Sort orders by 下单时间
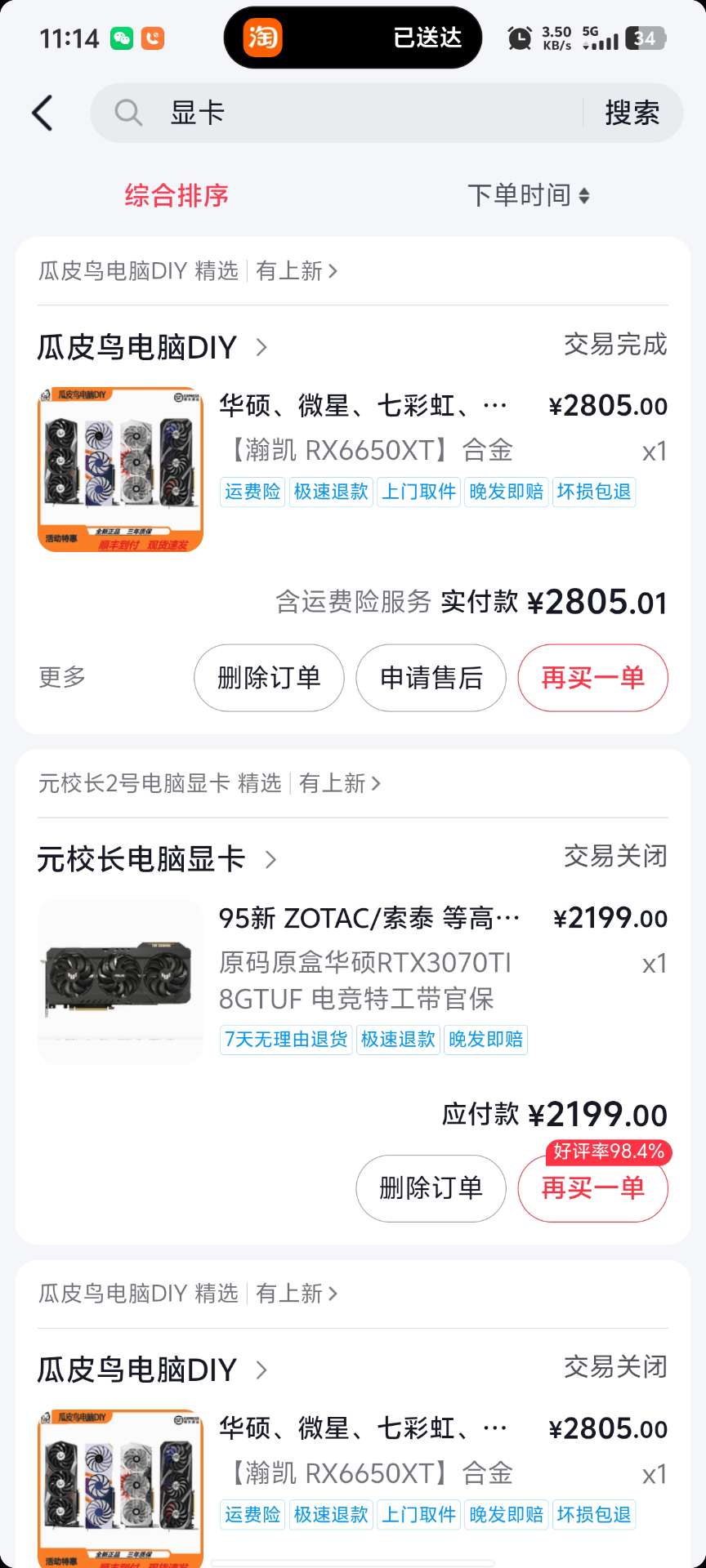Screen dimensions: 706x1568 click(x=527, y=196)
